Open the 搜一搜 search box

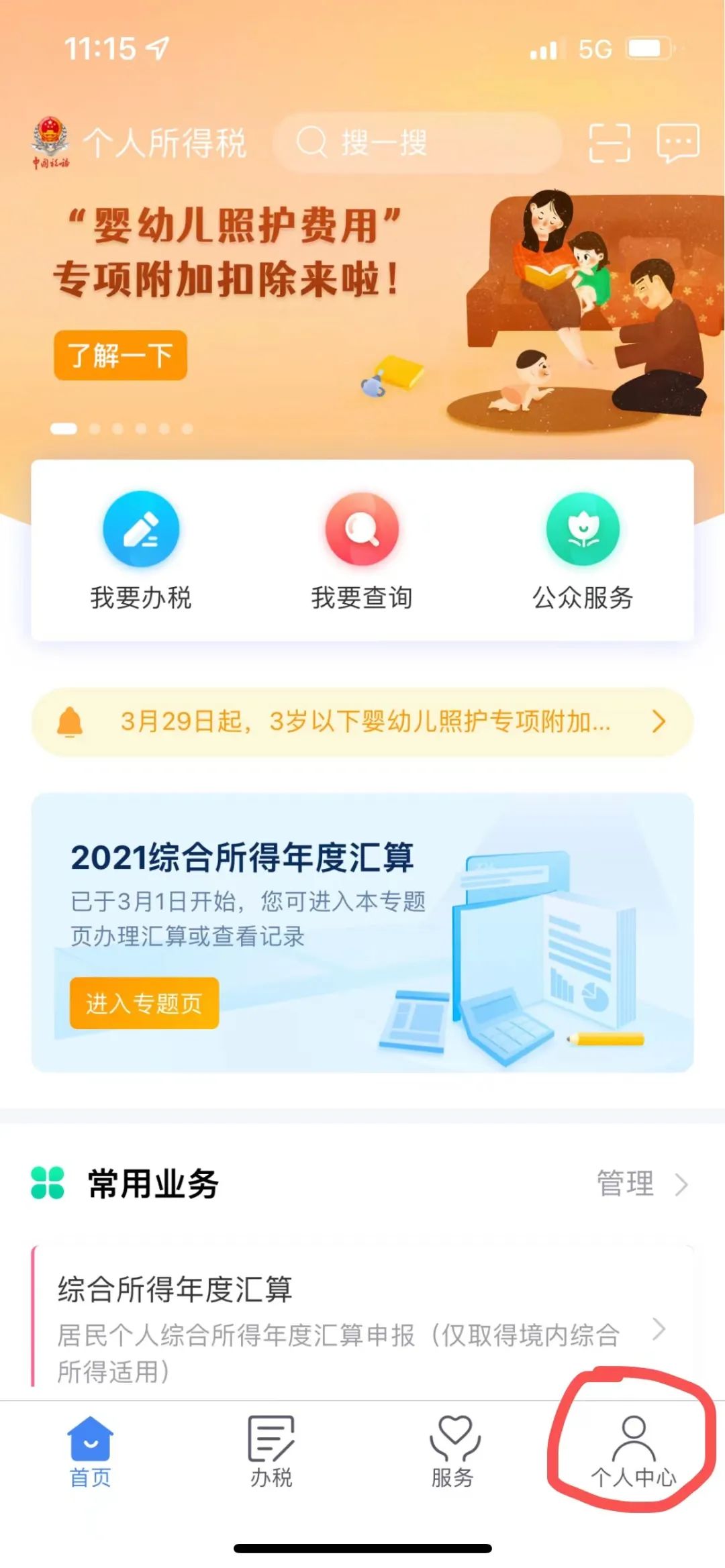[416, 143]
